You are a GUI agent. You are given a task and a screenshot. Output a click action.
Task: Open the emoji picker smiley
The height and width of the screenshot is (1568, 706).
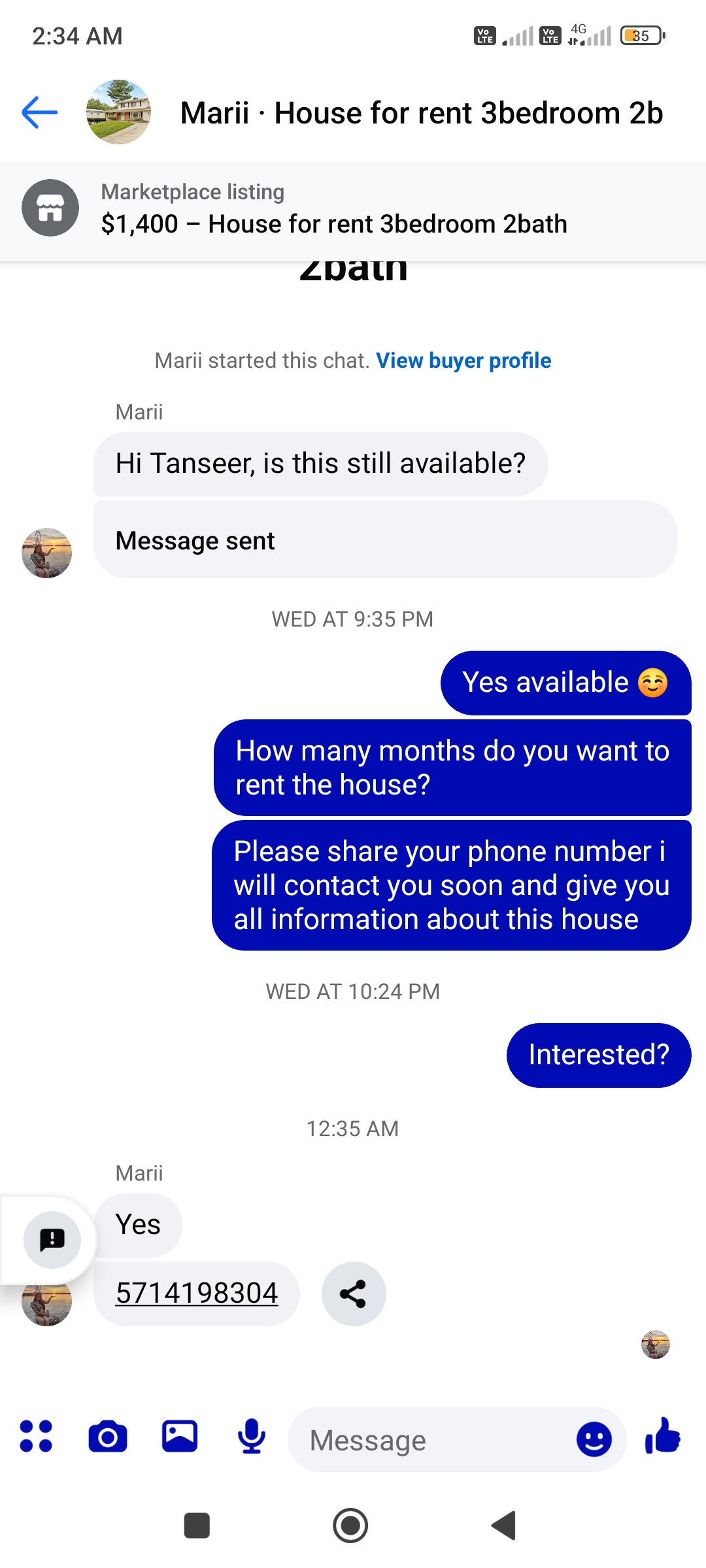(594, 1439)
